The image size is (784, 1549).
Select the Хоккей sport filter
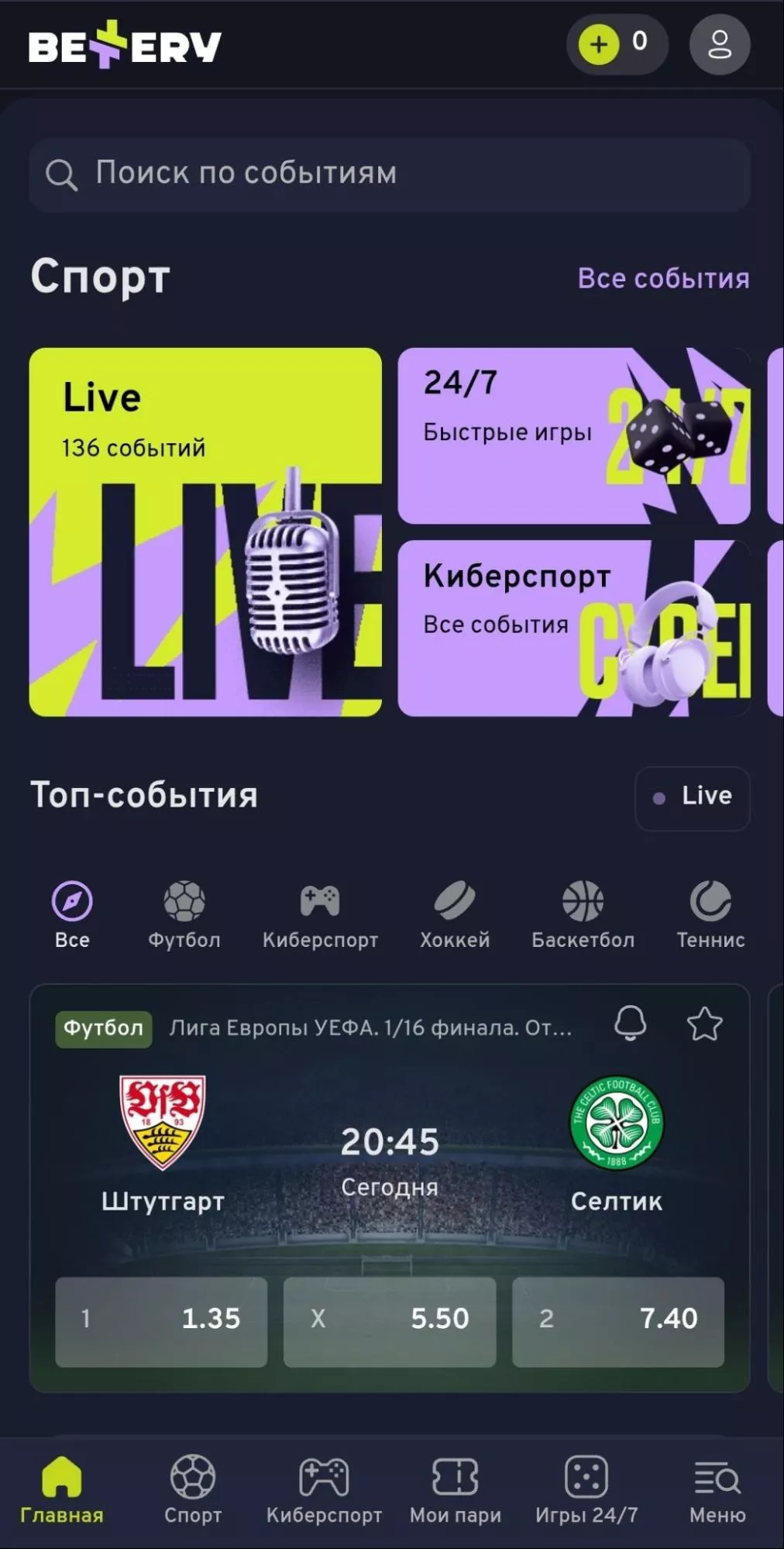[455, 914]
